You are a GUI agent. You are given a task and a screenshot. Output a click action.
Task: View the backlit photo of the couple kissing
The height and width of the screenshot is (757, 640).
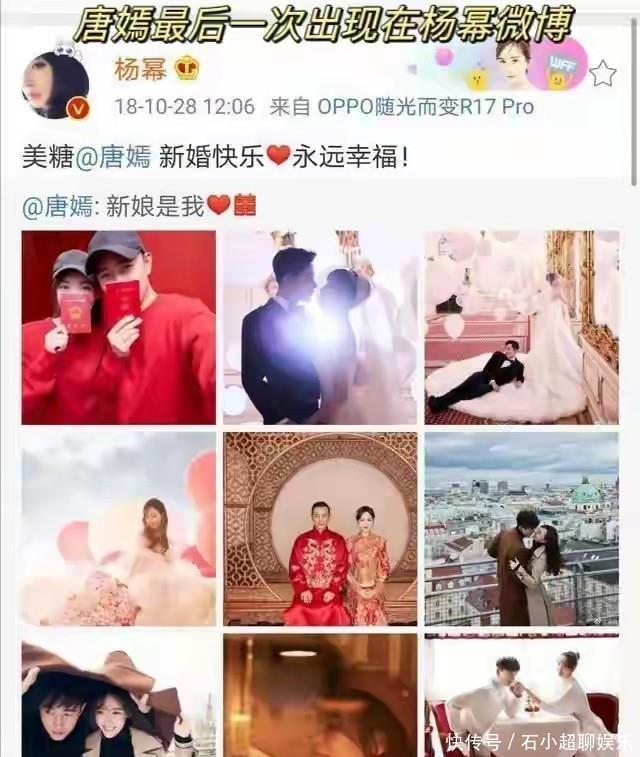click(320, 327)
